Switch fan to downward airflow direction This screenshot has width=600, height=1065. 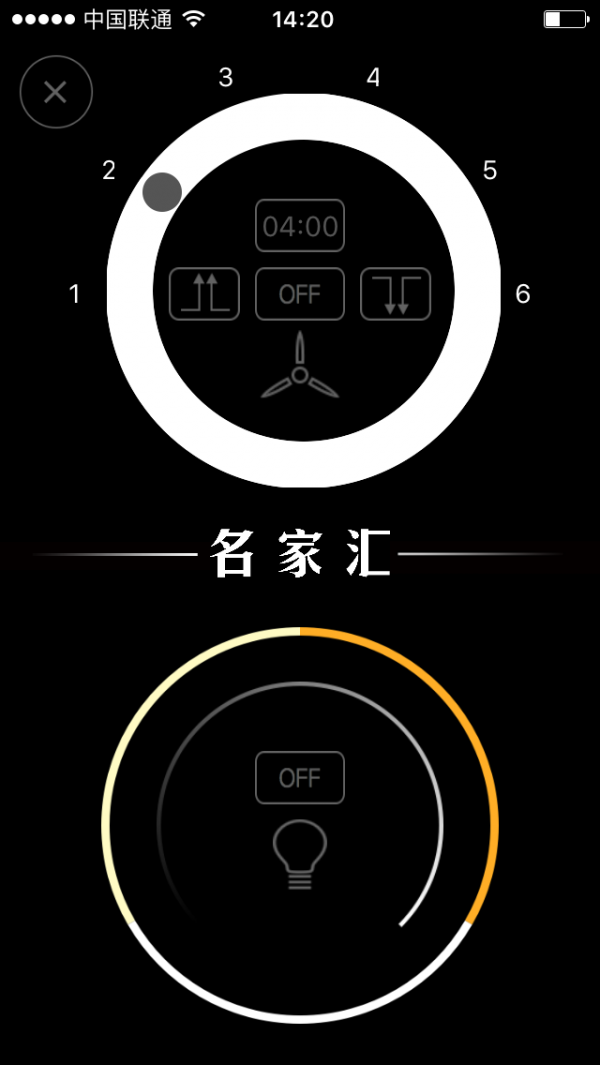click(395, 294)
